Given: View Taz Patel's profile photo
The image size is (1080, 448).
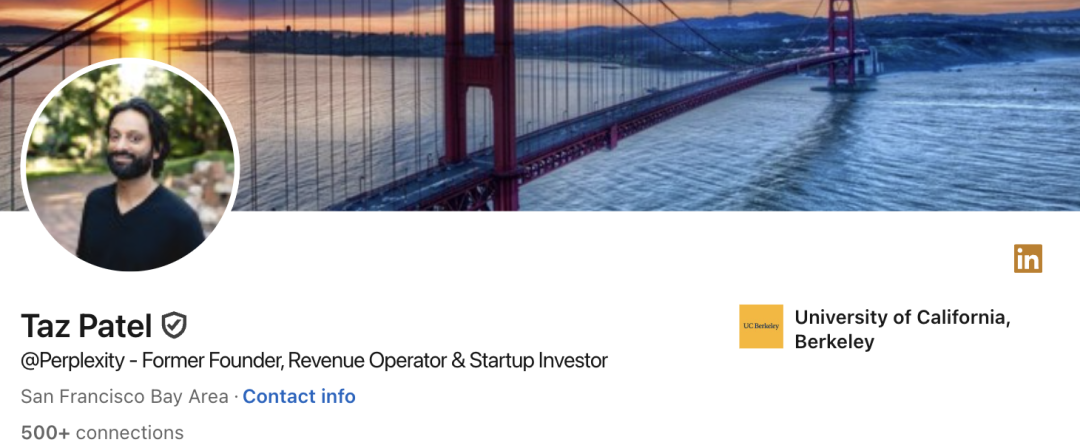Looking at the screenshot, I should point(130,166).
